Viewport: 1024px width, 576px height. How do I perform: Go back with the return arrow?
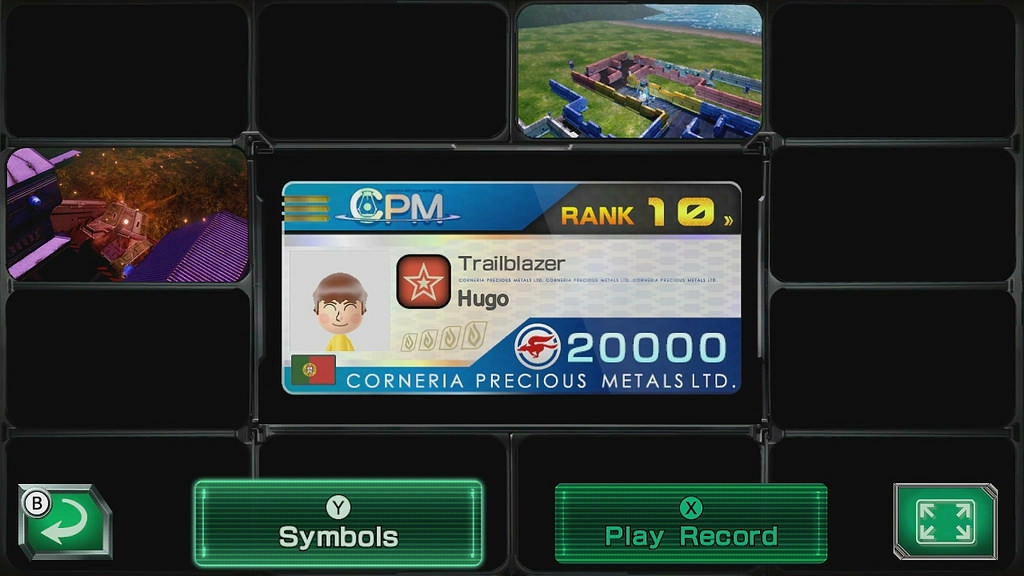(66, 521)
